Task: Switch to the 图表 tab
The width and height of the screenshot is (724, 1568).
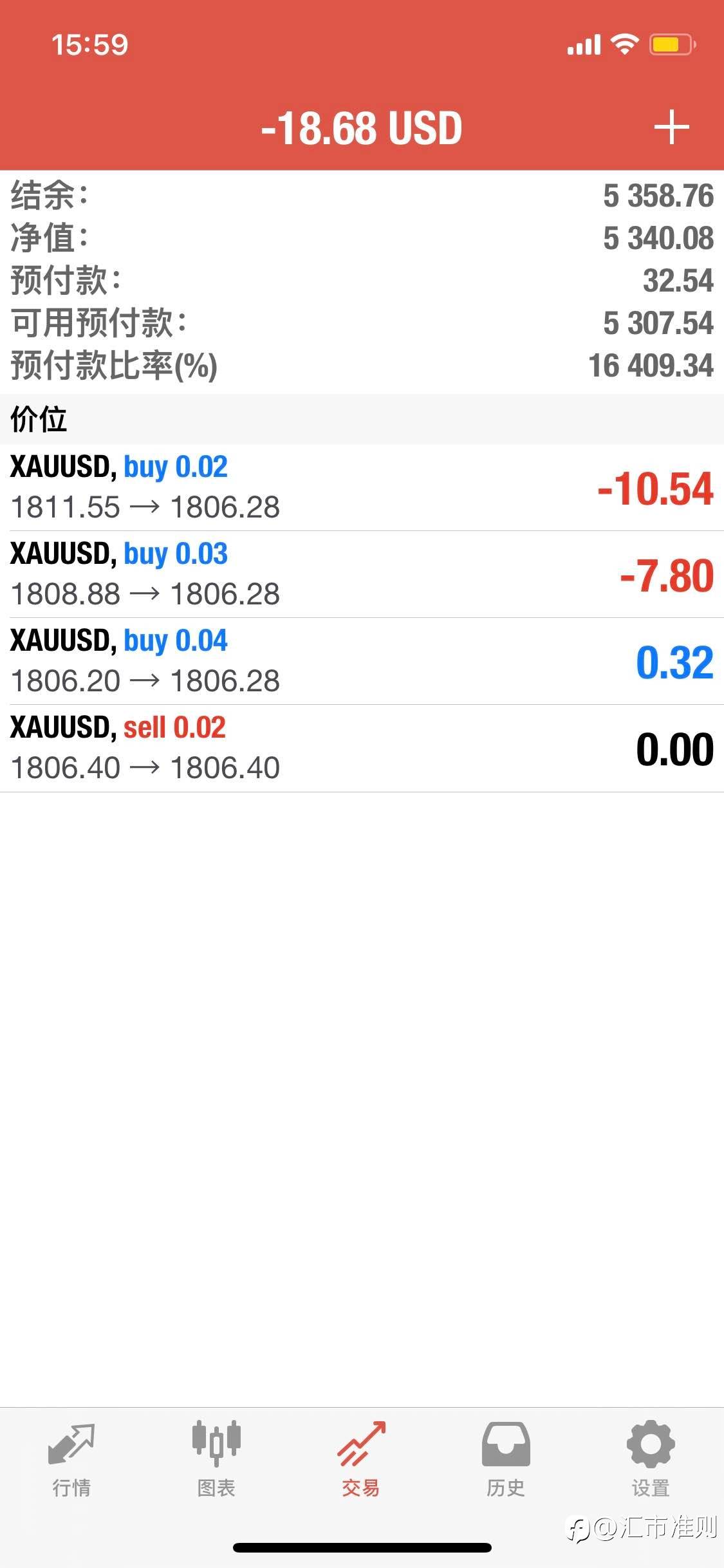Action: tap(216, 1460)
